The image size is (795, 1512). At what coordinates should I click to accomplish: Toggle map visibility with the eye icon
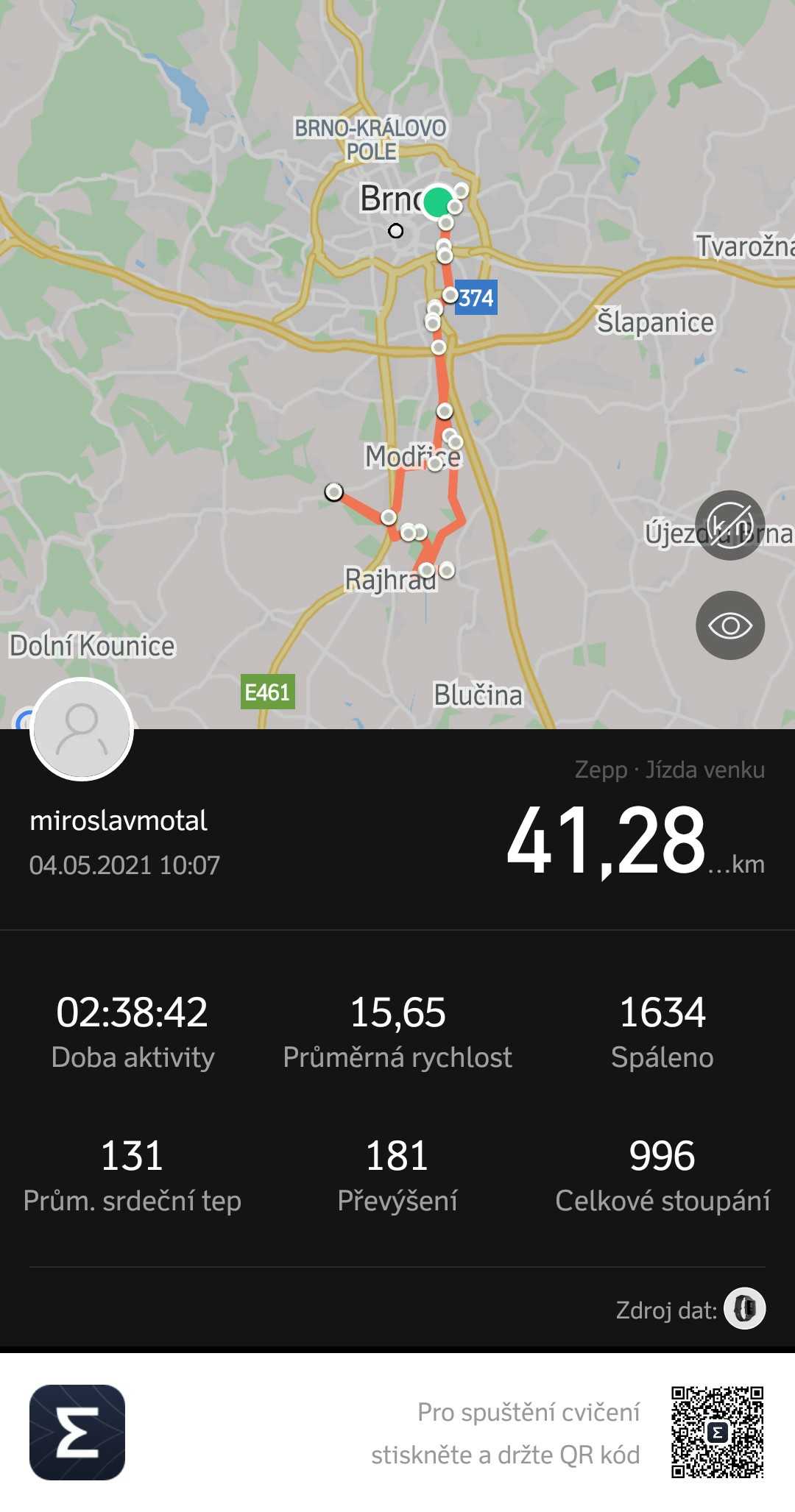(x=730, y=625)
